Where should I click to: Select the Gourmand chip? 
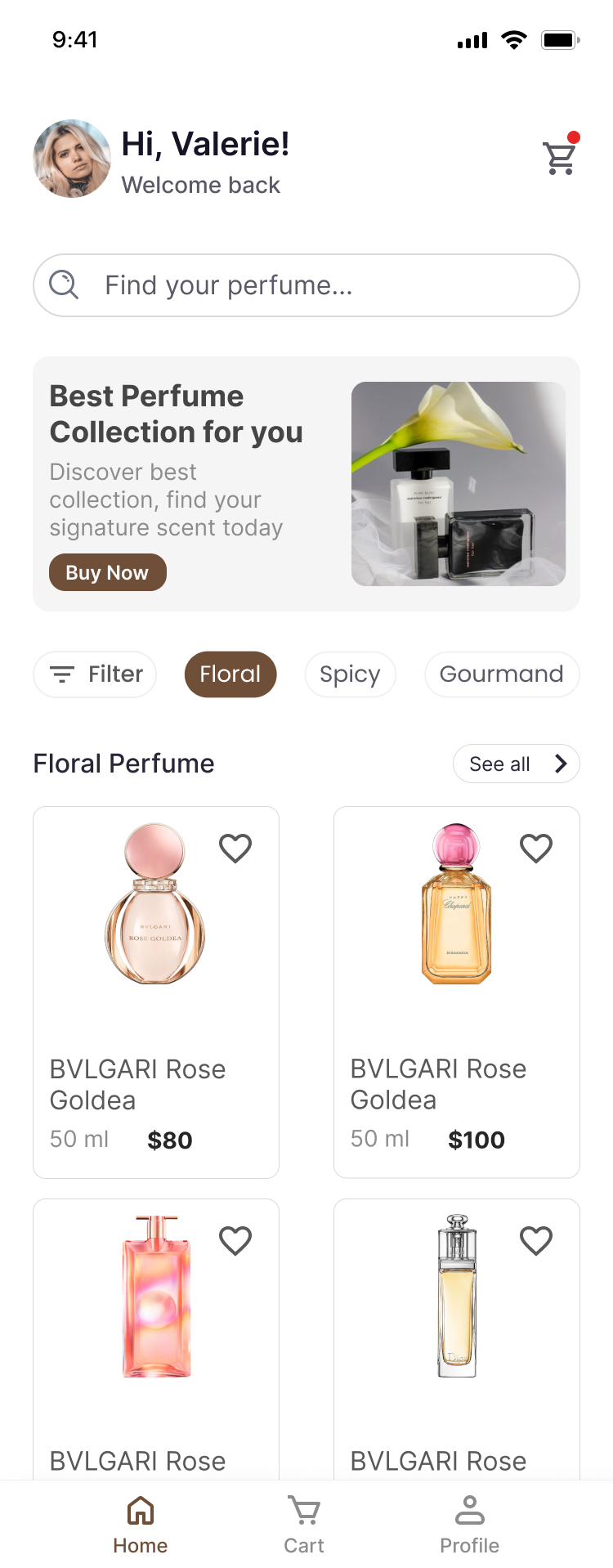tap(502, 674)
